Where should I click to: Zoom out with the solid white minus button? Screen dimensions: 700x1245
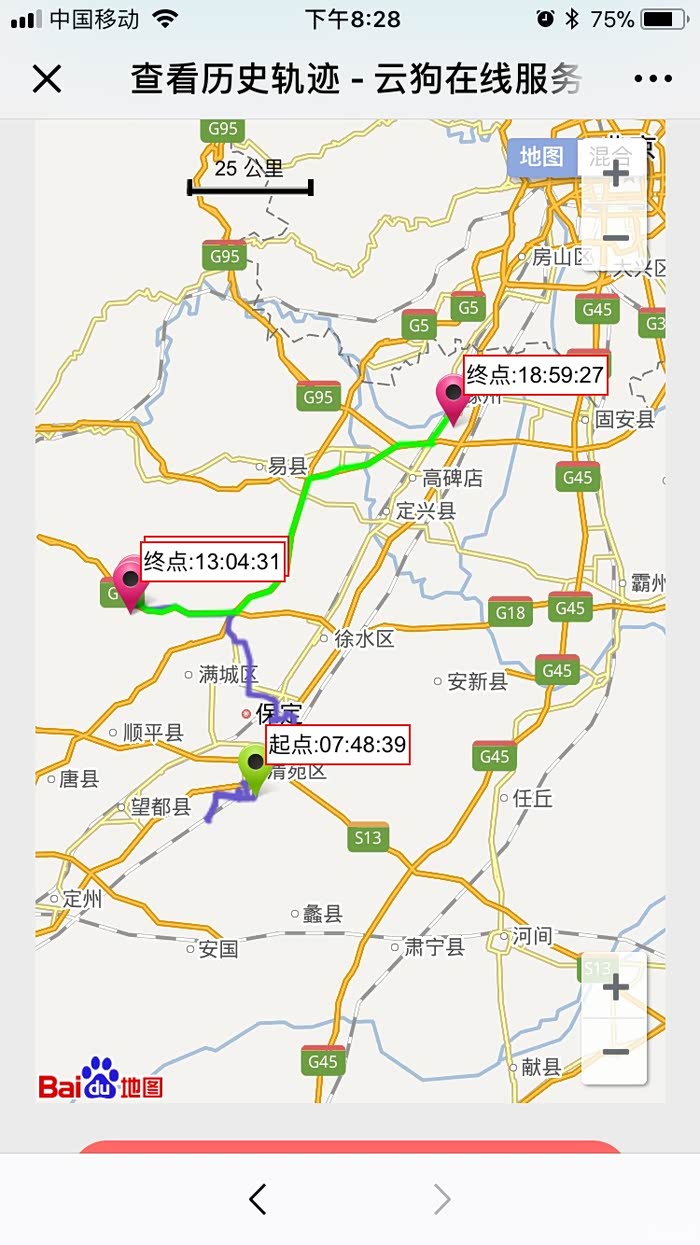(x=615, y=1052)
